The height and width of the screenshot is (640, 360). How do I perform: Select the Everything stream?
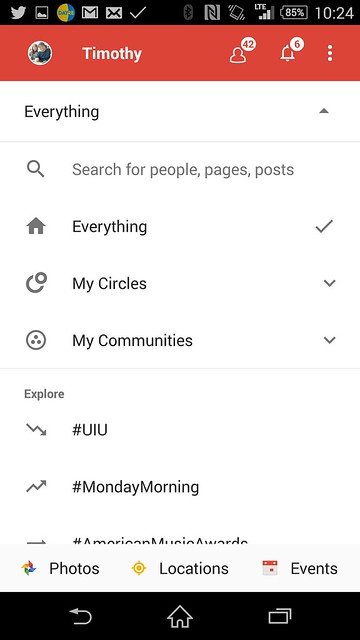point(180,227)
